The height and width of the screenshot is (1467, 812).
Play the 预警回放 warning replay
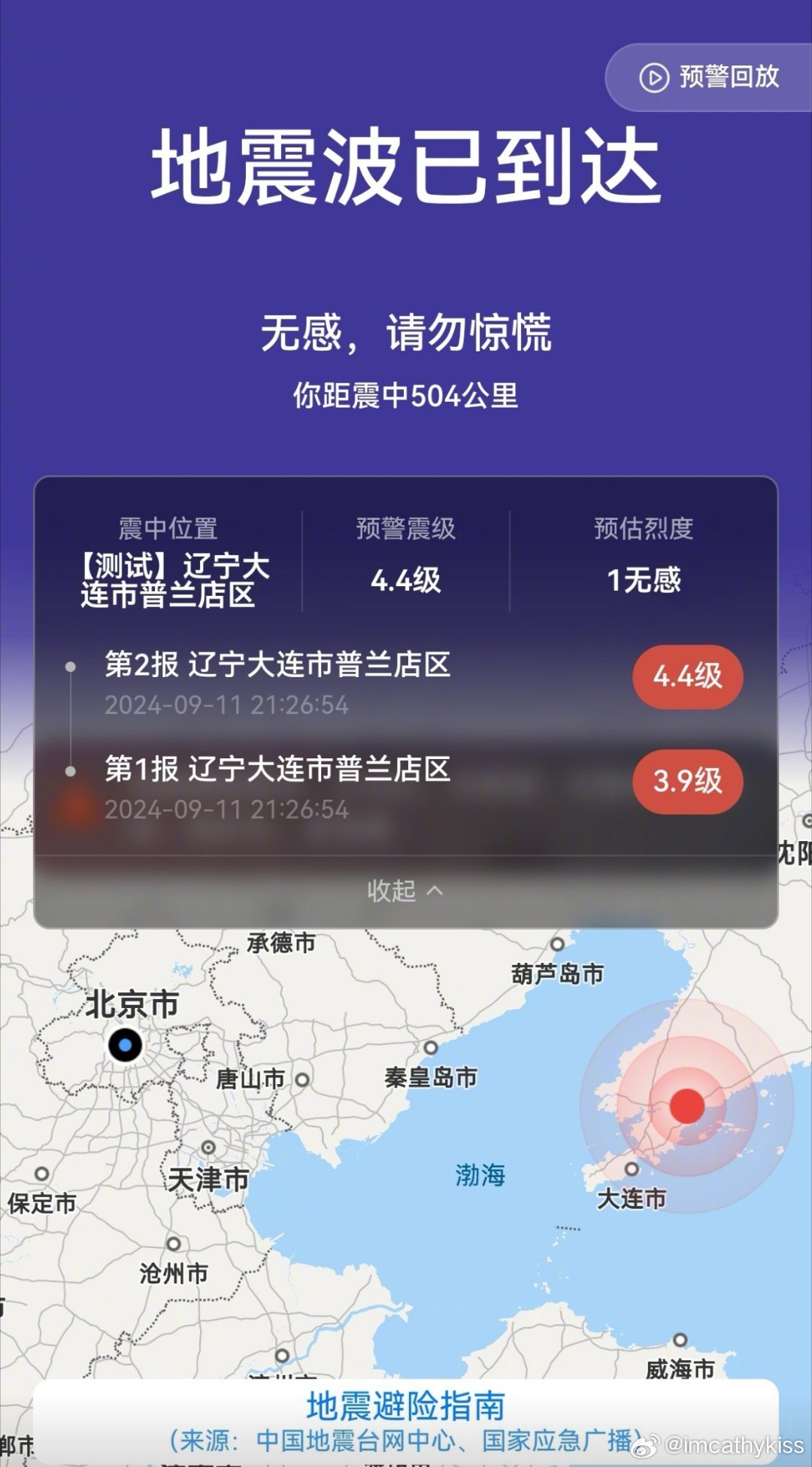709,77
